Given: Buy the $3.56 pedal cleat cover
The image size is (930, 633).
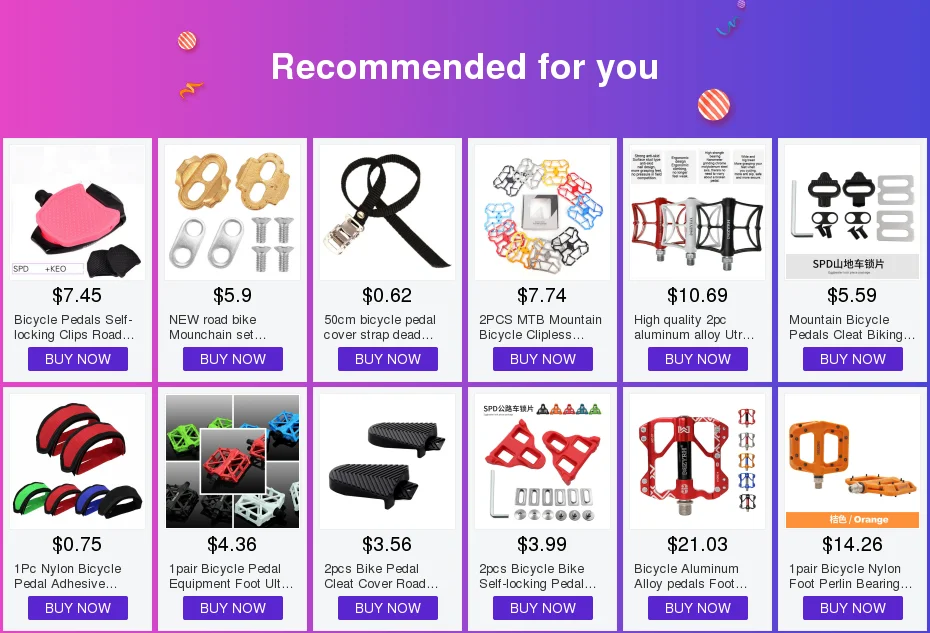Looking at the screenshot, I should (388, 608).
